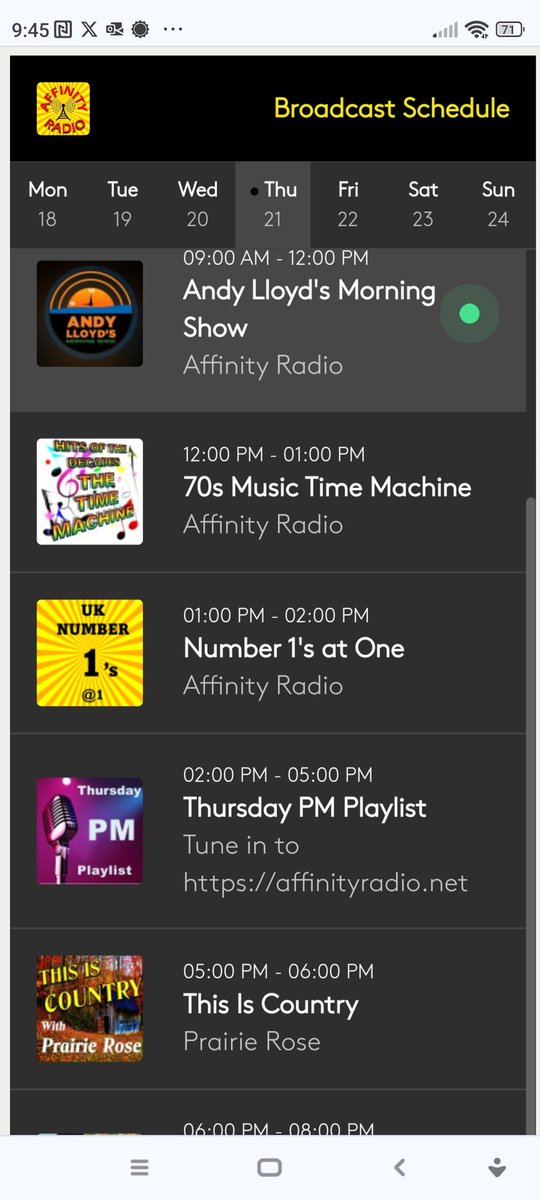Viewport: 540px width, 1200px height.
Task: Open Number 1's at One show
Action: (x=268, y=653)
